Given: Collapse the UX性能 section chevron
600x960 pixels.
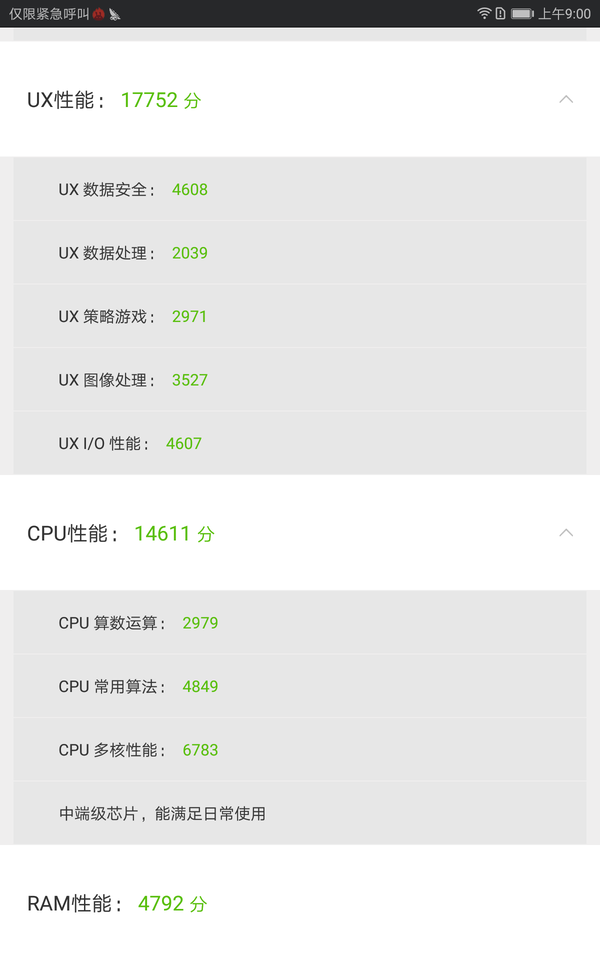Looking at the screenshot, I should click(566, 99).
